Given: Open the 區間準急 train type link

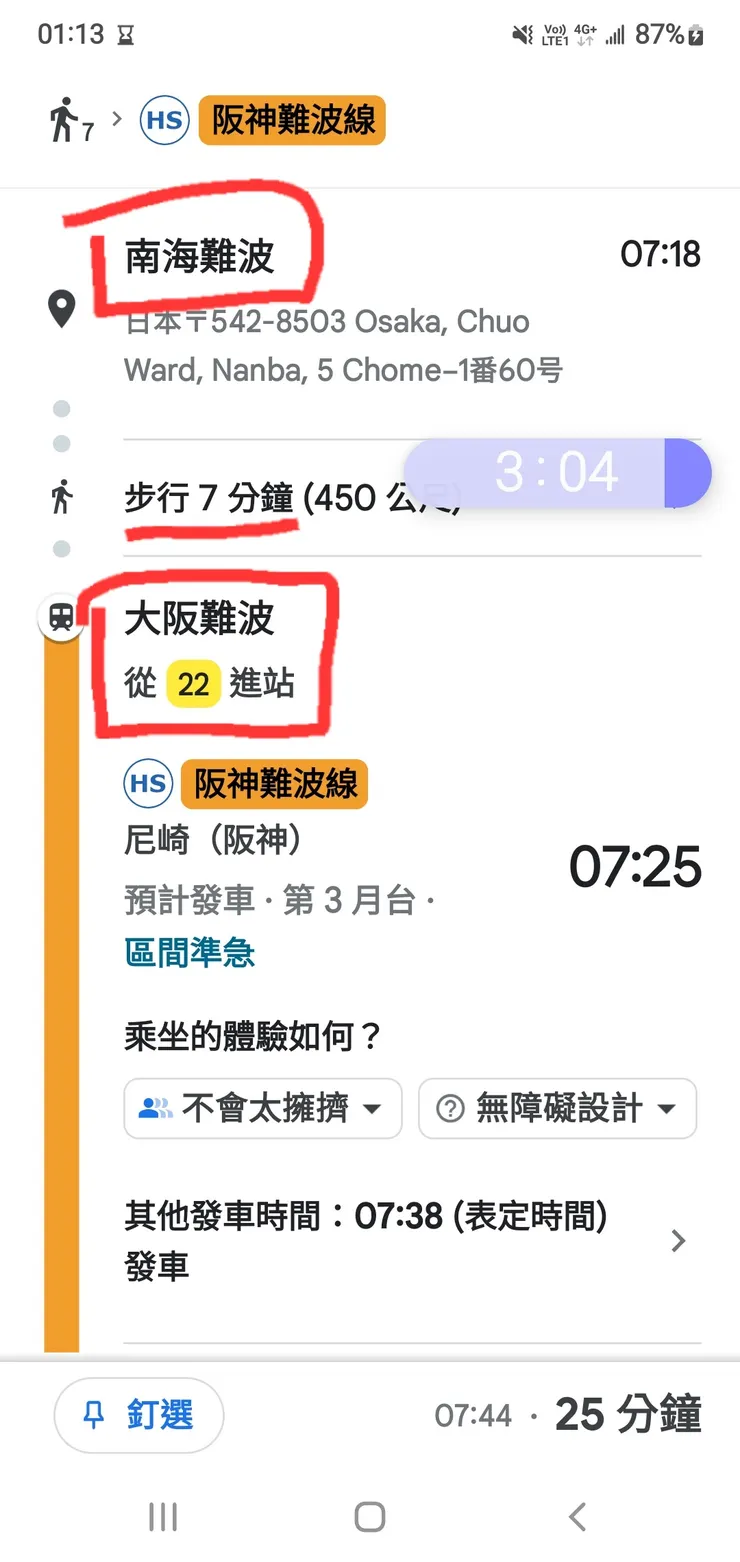Looking at the screenshot, I should pos(189,955).
